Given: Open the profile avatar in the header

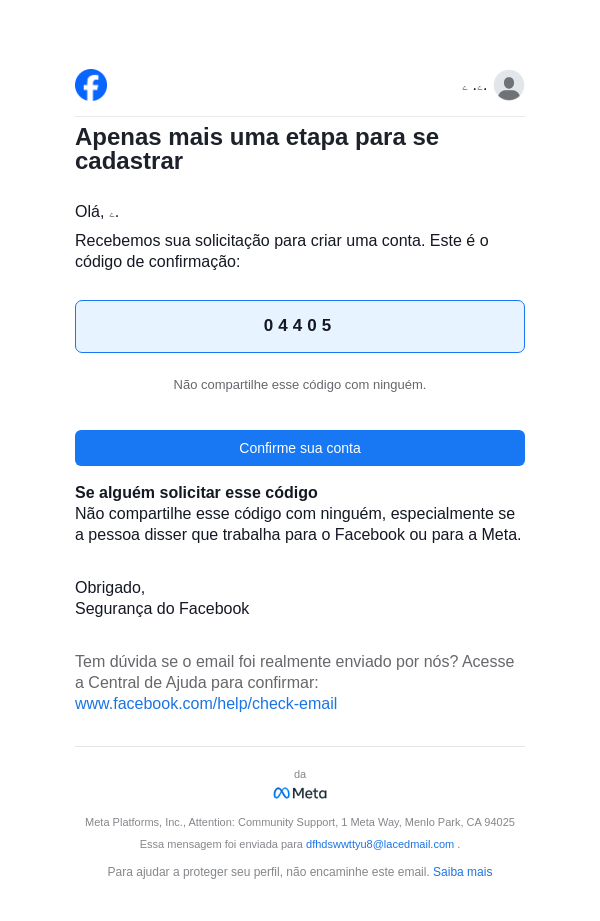Looking at the screenshot, I should (508, 86).
